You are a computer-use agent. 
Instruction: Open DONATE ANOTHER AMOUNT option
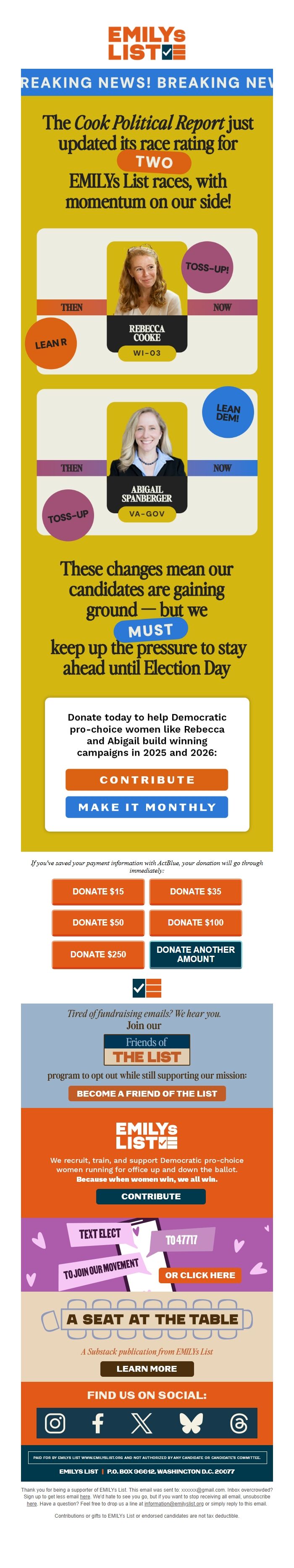[195, 954]
